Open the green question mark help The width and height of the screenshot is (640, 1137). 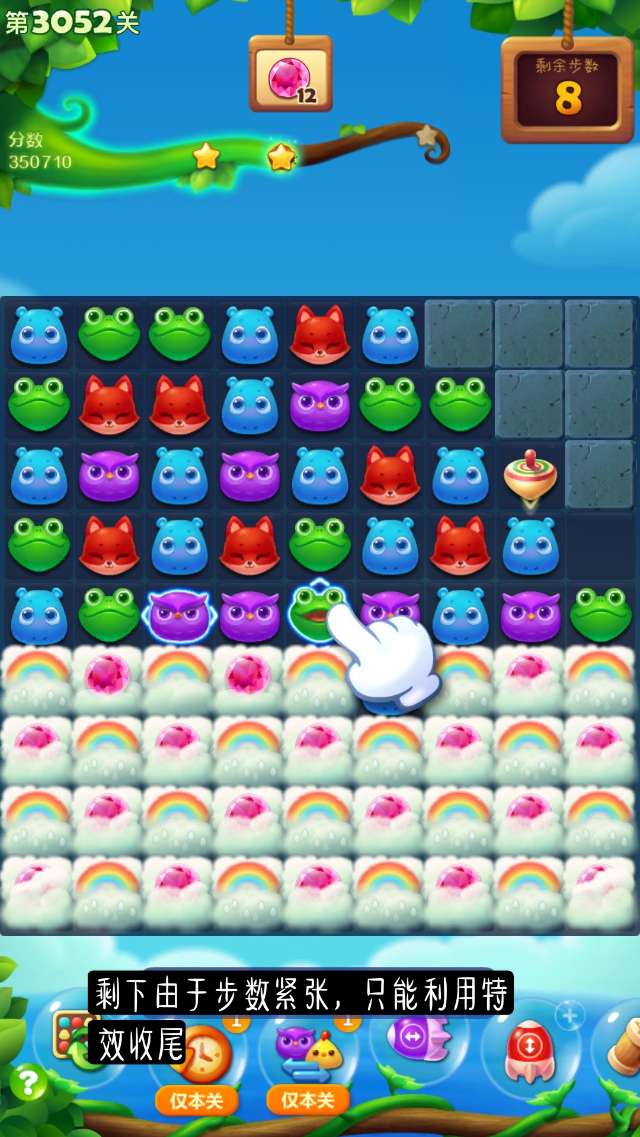coord(29,1082)
